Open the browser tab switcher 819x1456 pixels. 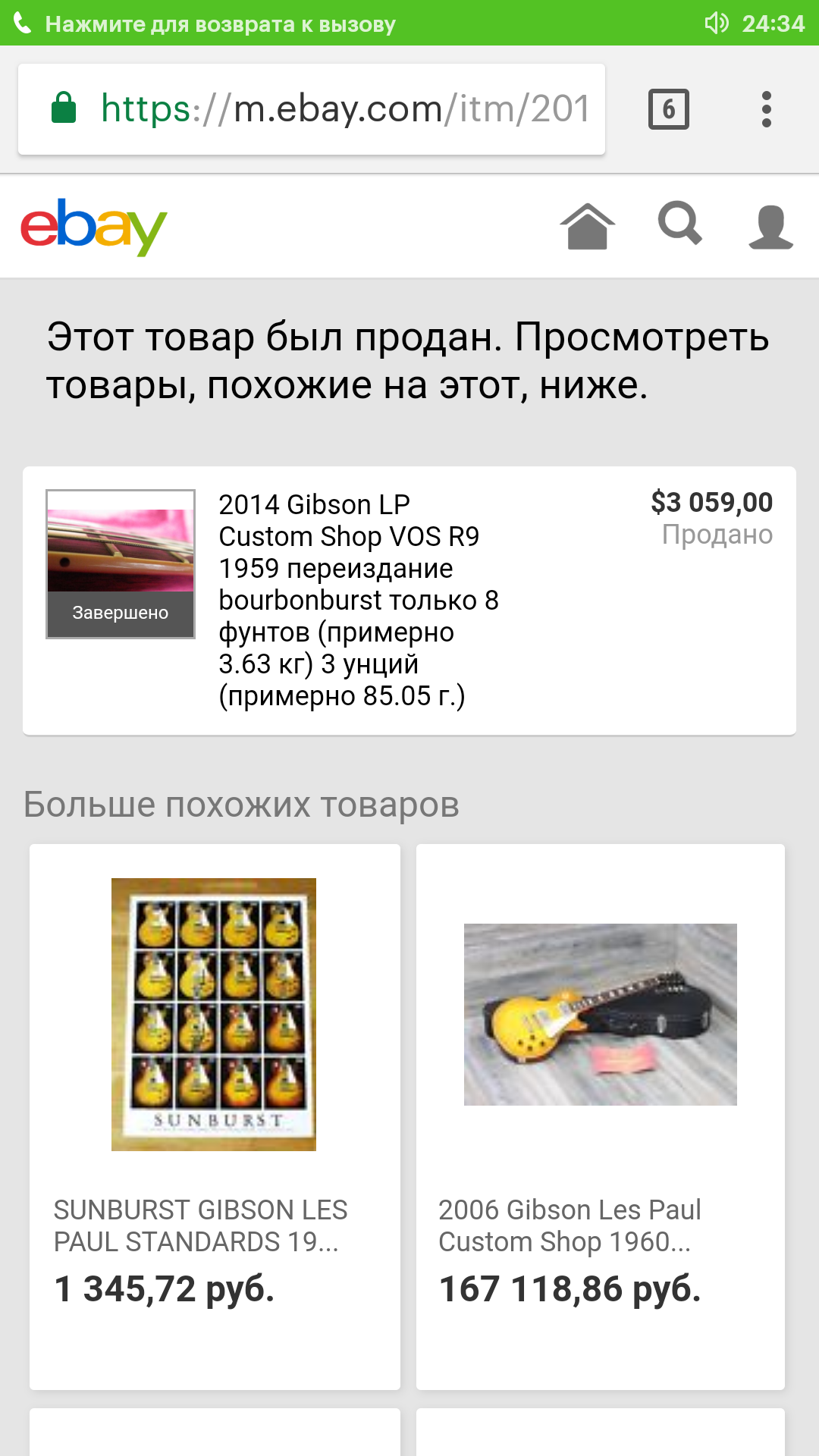(668, 109)
